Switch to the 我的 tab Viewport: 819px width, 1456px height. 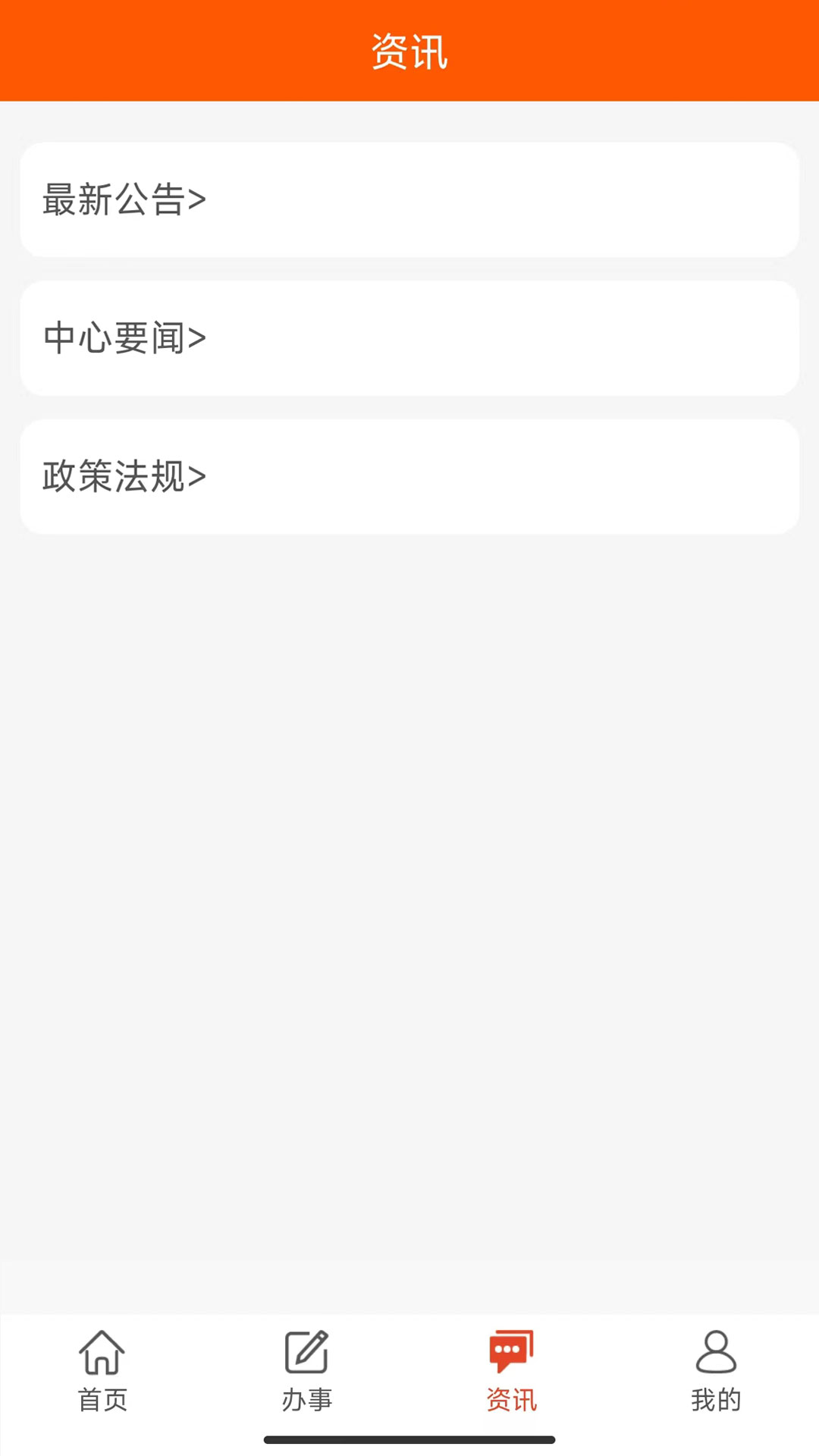point(714,1399)
